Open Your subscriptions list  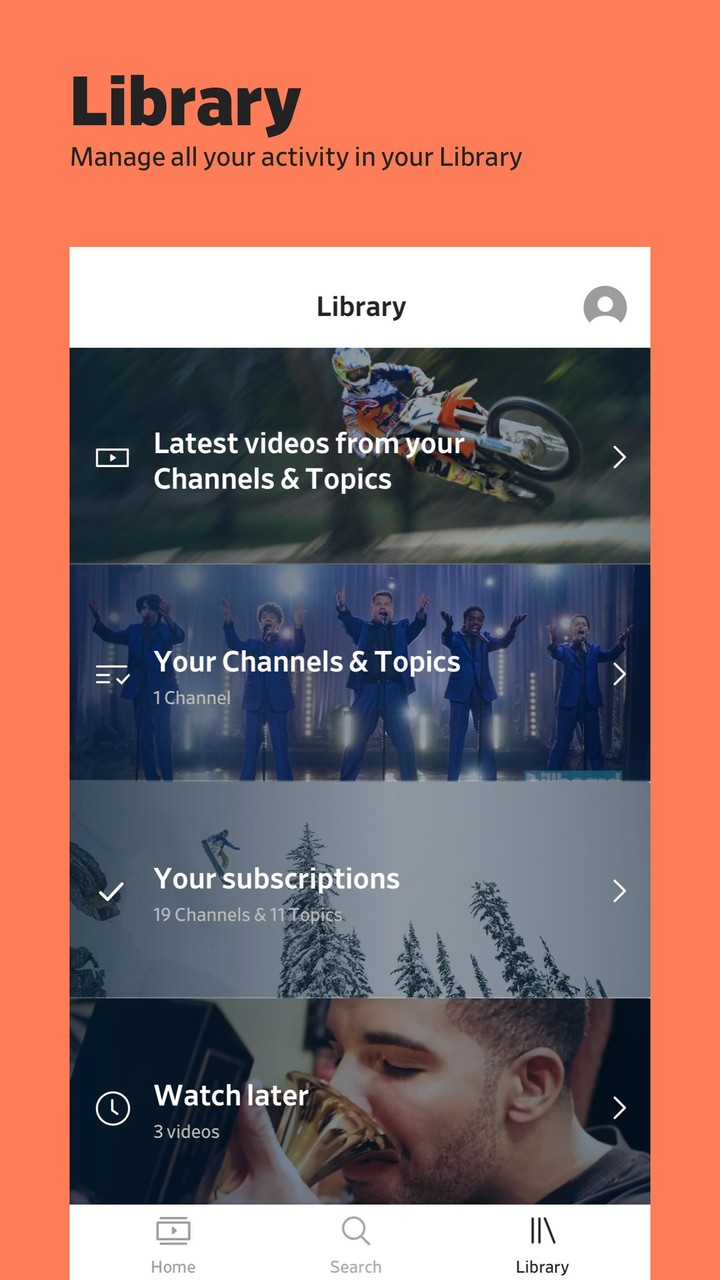pos(277,878)
